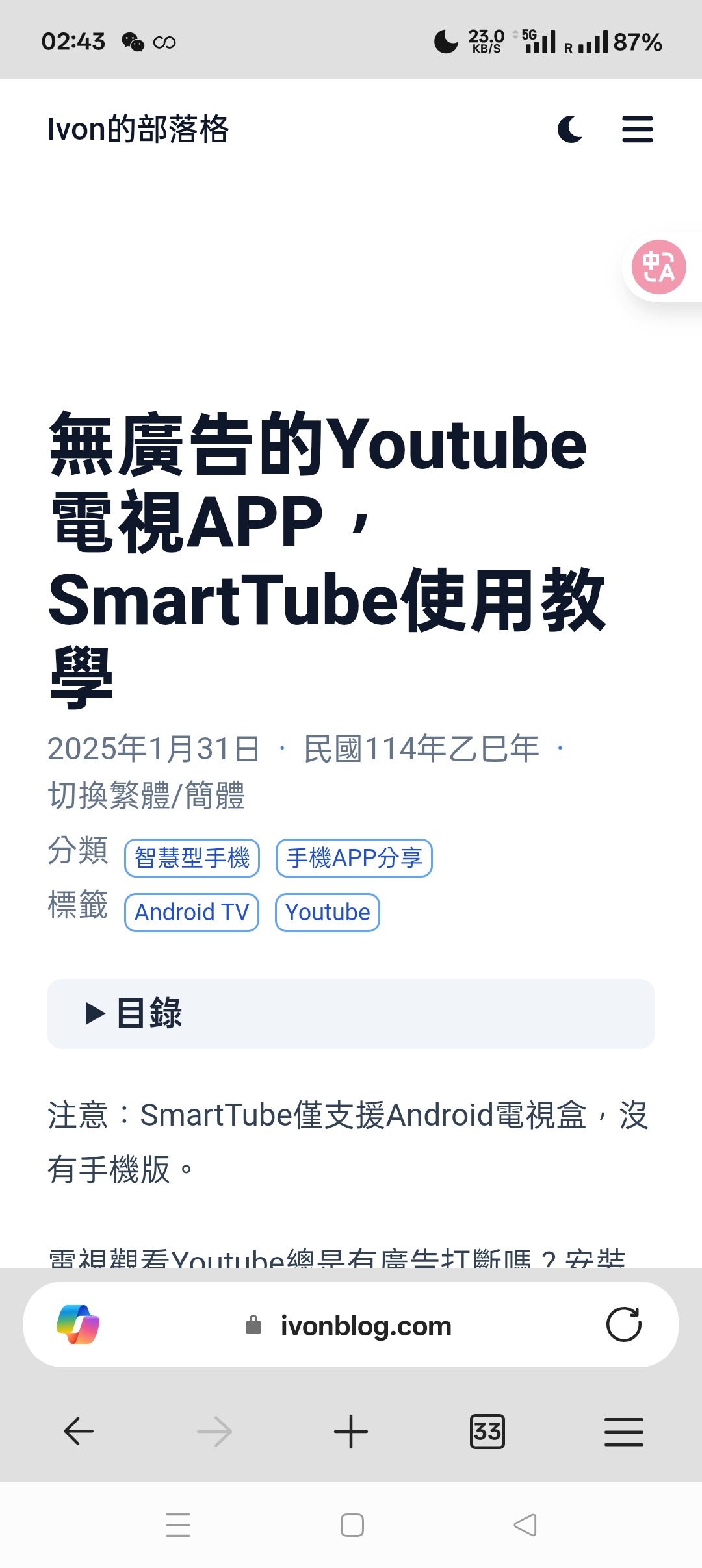Screen dimensions: 702x1568
Task: Open the tab switcher showing 33 tabs
Action: (x=487, y=1432)
